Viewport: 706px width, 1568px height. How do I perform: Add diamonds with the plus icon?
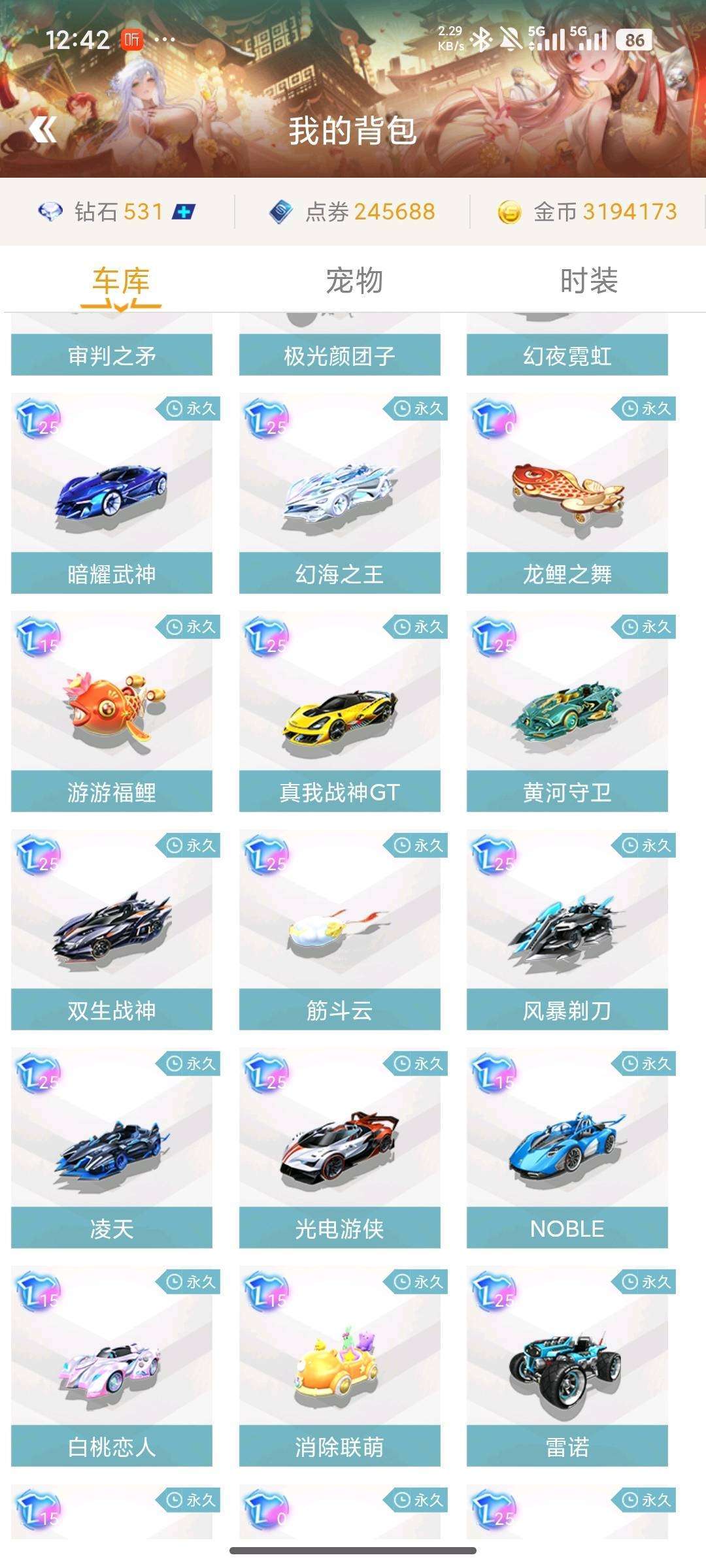(184, 212)
